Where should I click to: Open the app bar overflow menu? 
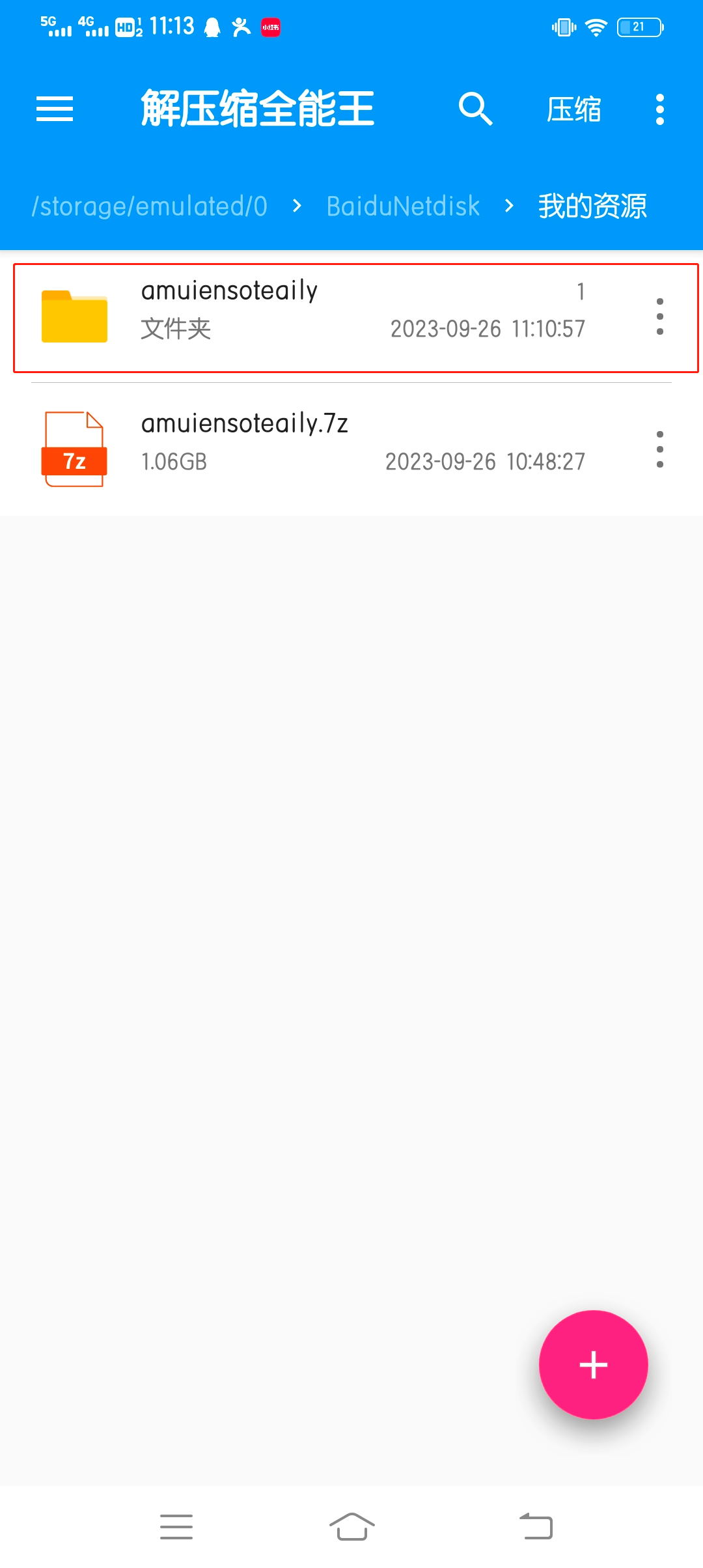point(659,109)
